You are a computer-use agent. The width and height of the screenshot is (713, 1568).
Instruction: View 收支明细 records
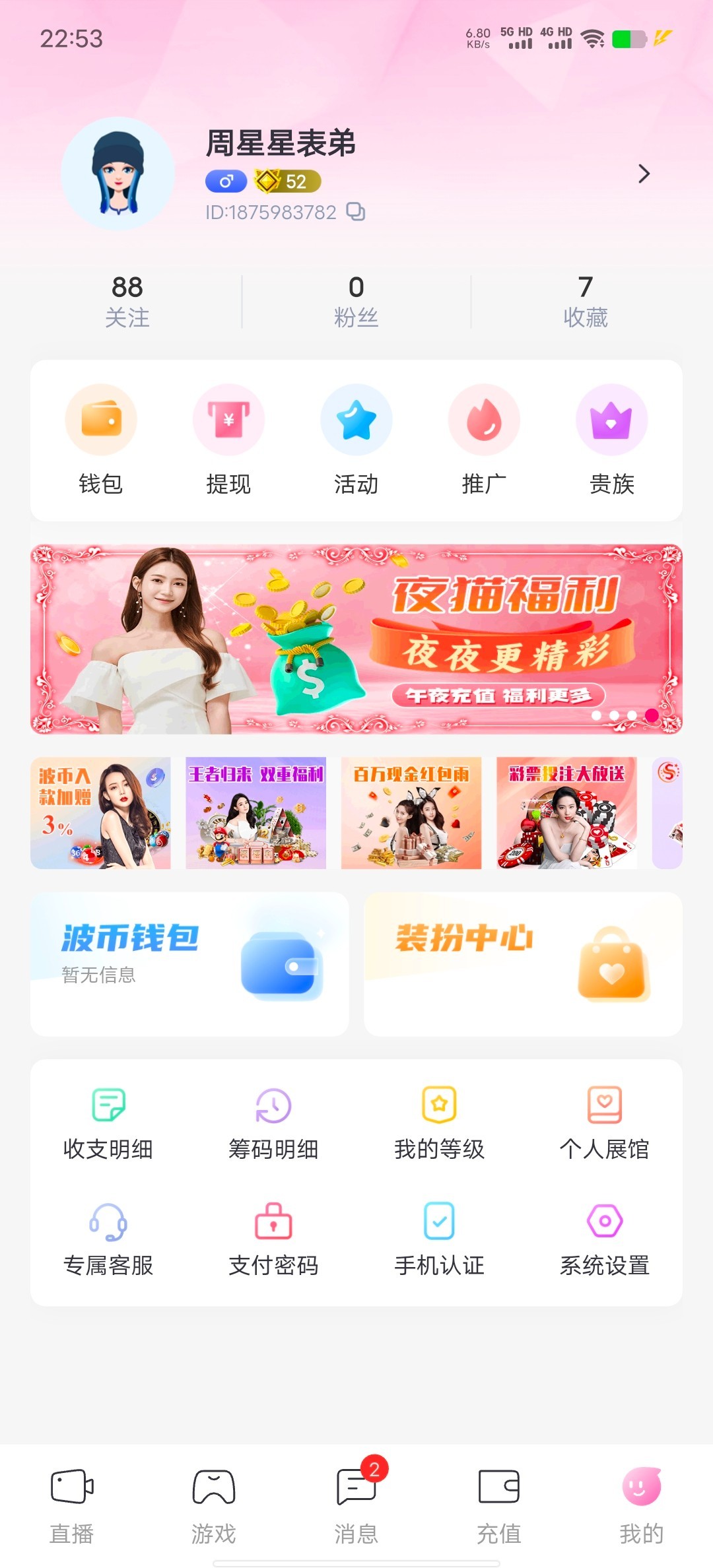[x=108, y=1123]
